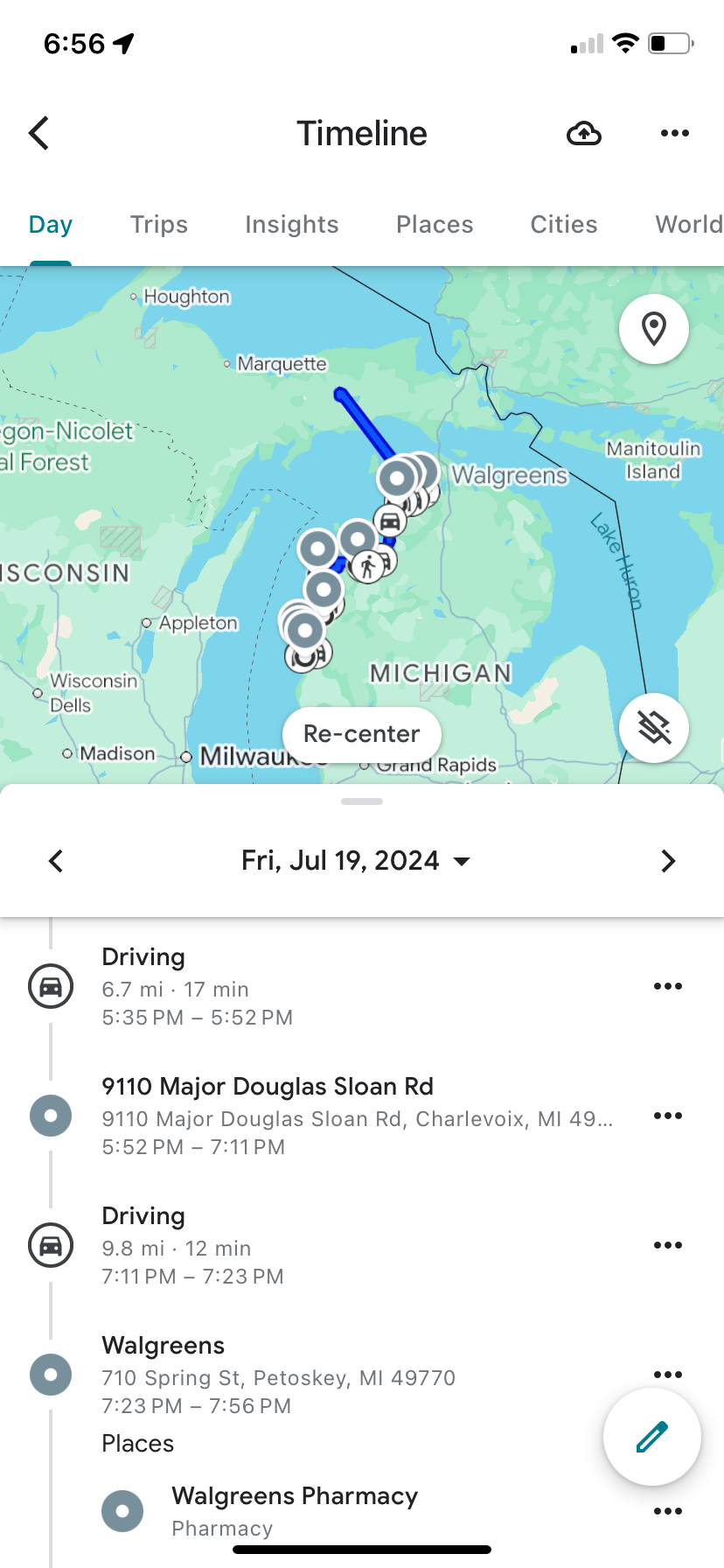Open the overflow menu beside the Timeline title
The height and width of the screenshot is (1568, 724).
click(675, 133)
